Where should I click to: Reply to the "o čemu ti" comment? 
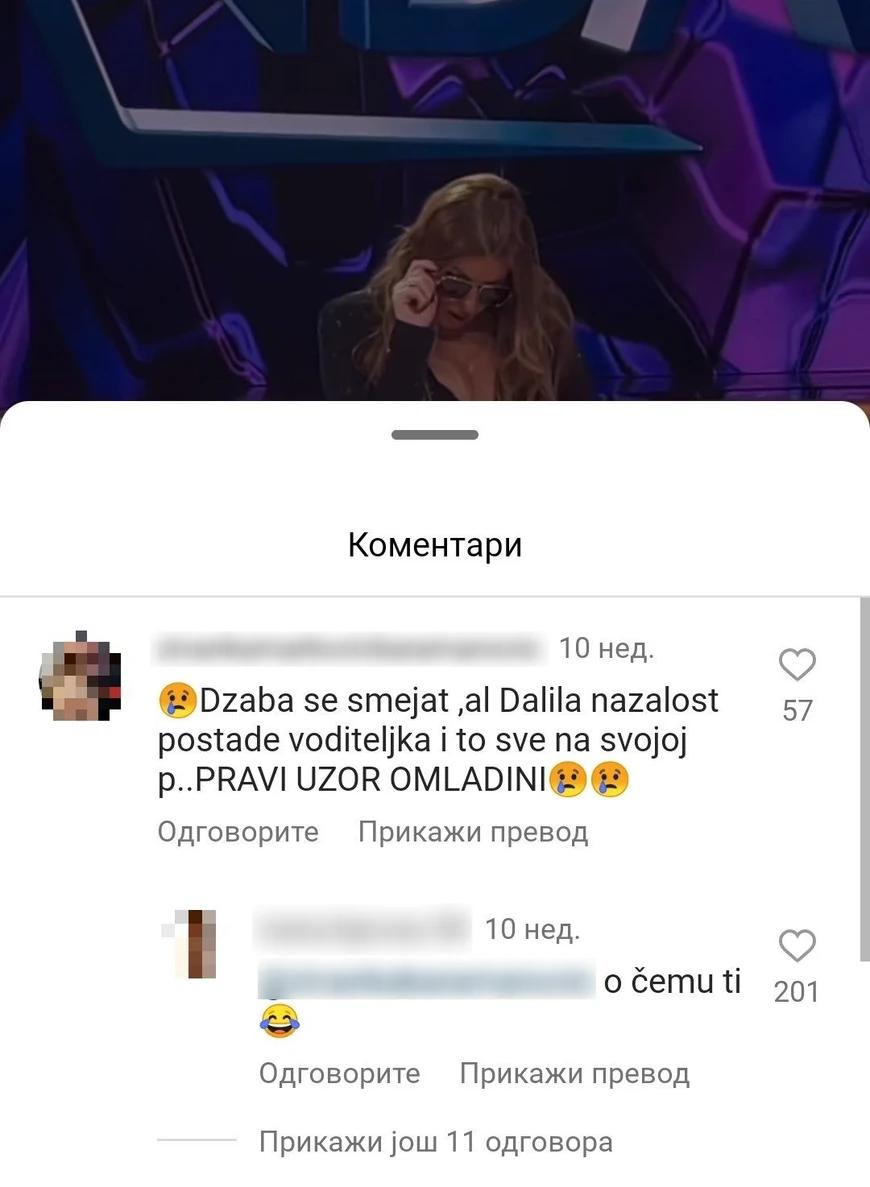coord(339,1074)
